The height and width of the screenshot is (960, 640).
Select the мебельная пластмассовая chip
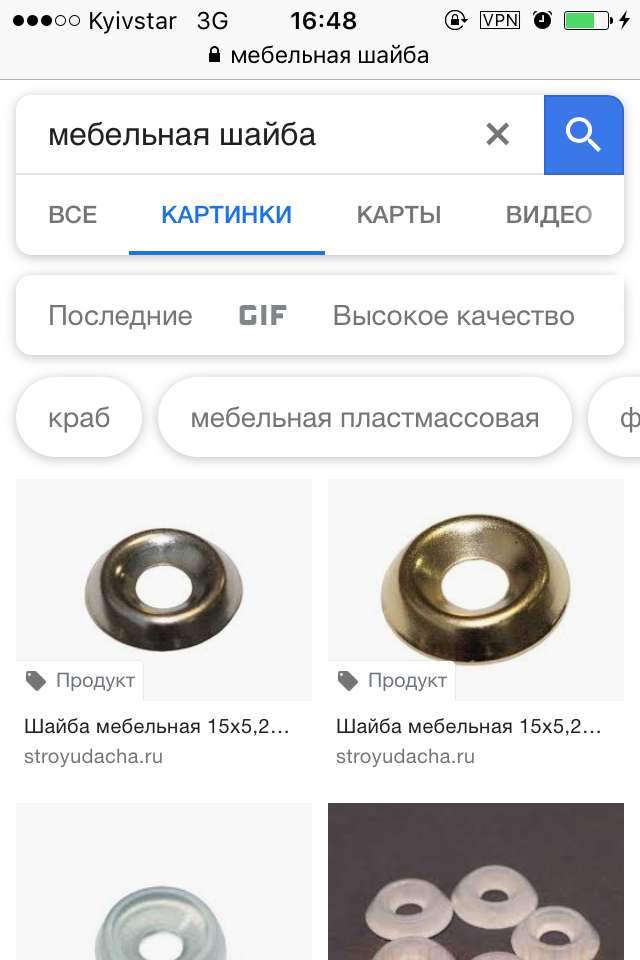[x=364, y=418]
